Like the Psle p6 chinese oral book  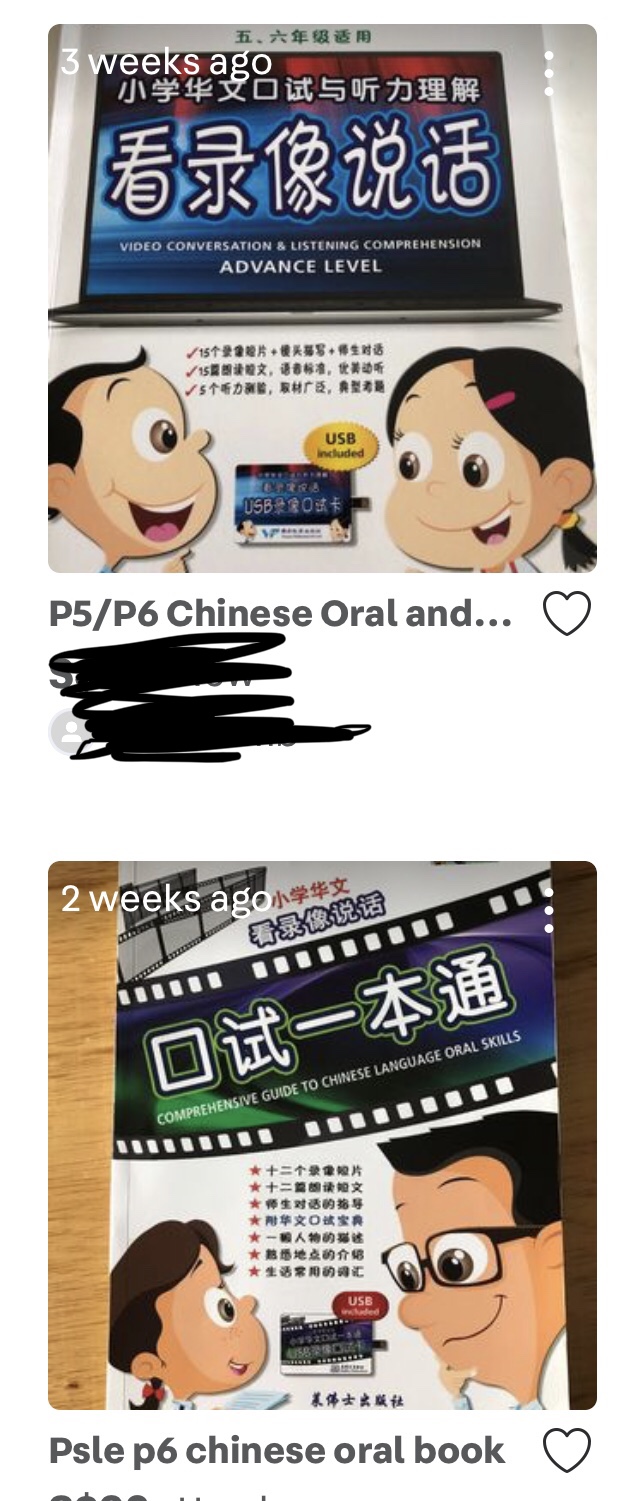[567, 1450]
